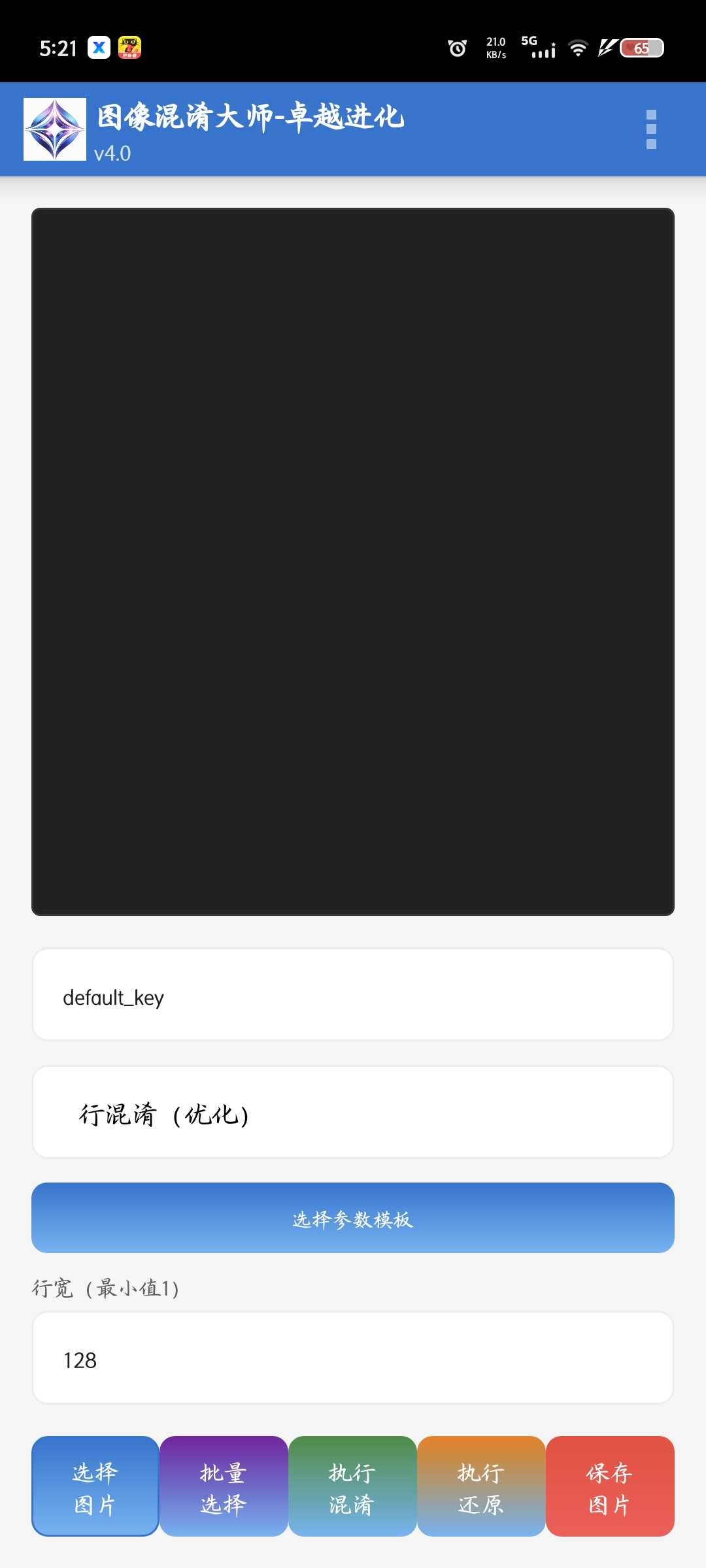Tap the default_key input field
Screen dimensions: 706x1568
tap(353, 995)
